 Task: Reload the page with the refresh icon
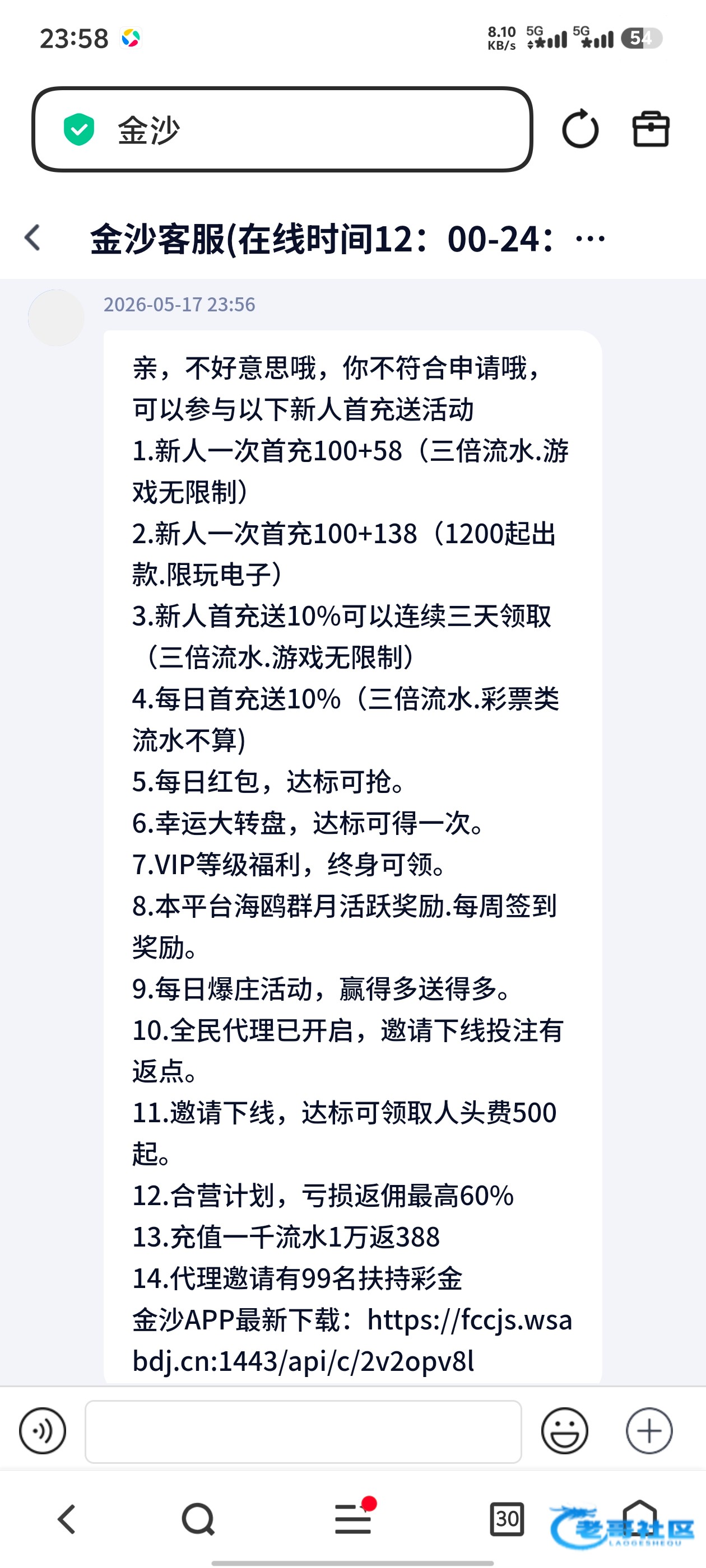580,129
